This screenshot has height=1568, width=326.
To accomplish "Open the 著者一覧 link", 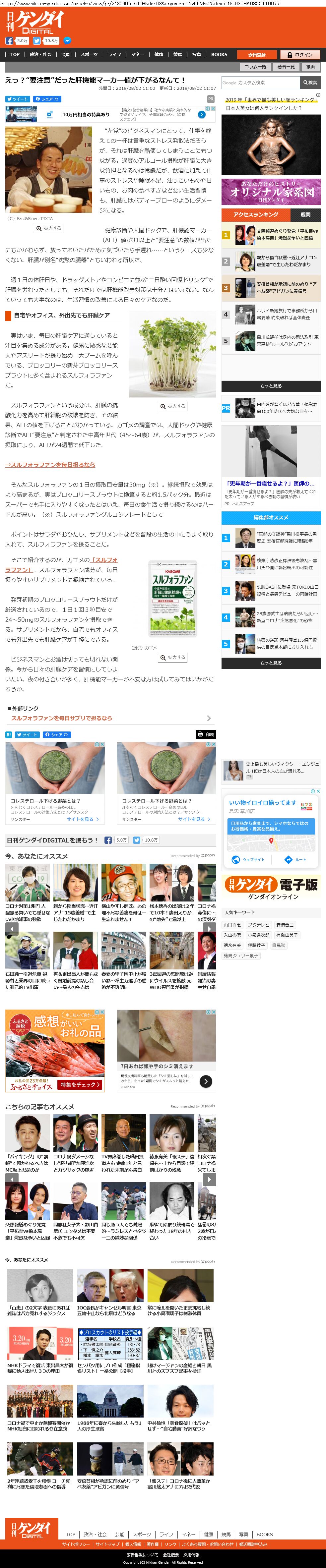I will pyautogui.click(x=286, y=66).
